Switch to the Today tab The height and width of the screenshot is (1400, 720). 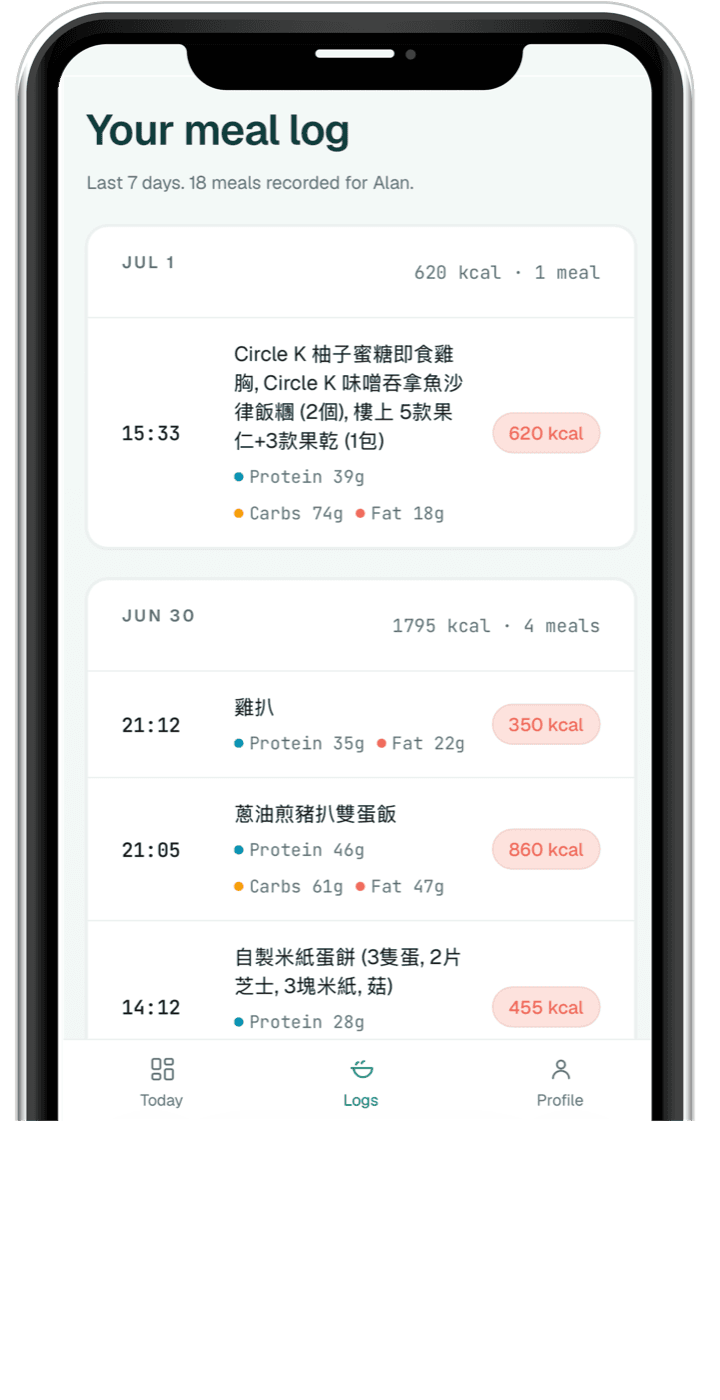[x=161, y=1082]
